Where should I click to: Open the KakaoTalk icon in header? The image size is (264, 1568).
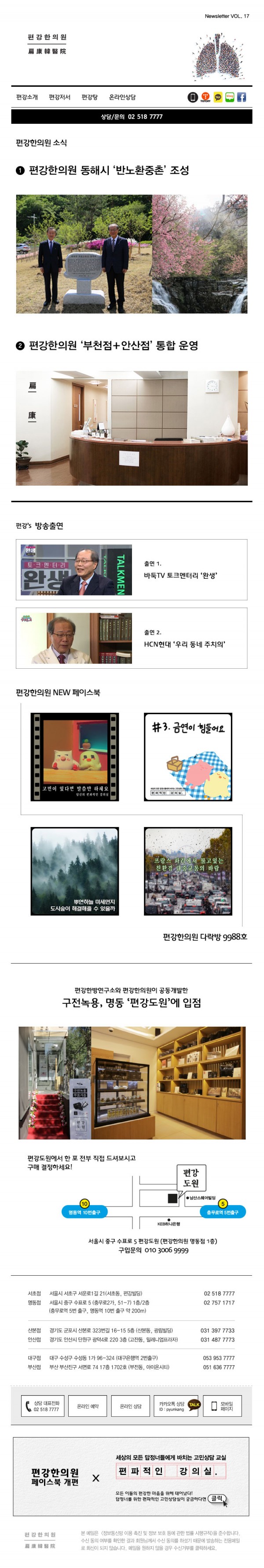pos(218,97)
